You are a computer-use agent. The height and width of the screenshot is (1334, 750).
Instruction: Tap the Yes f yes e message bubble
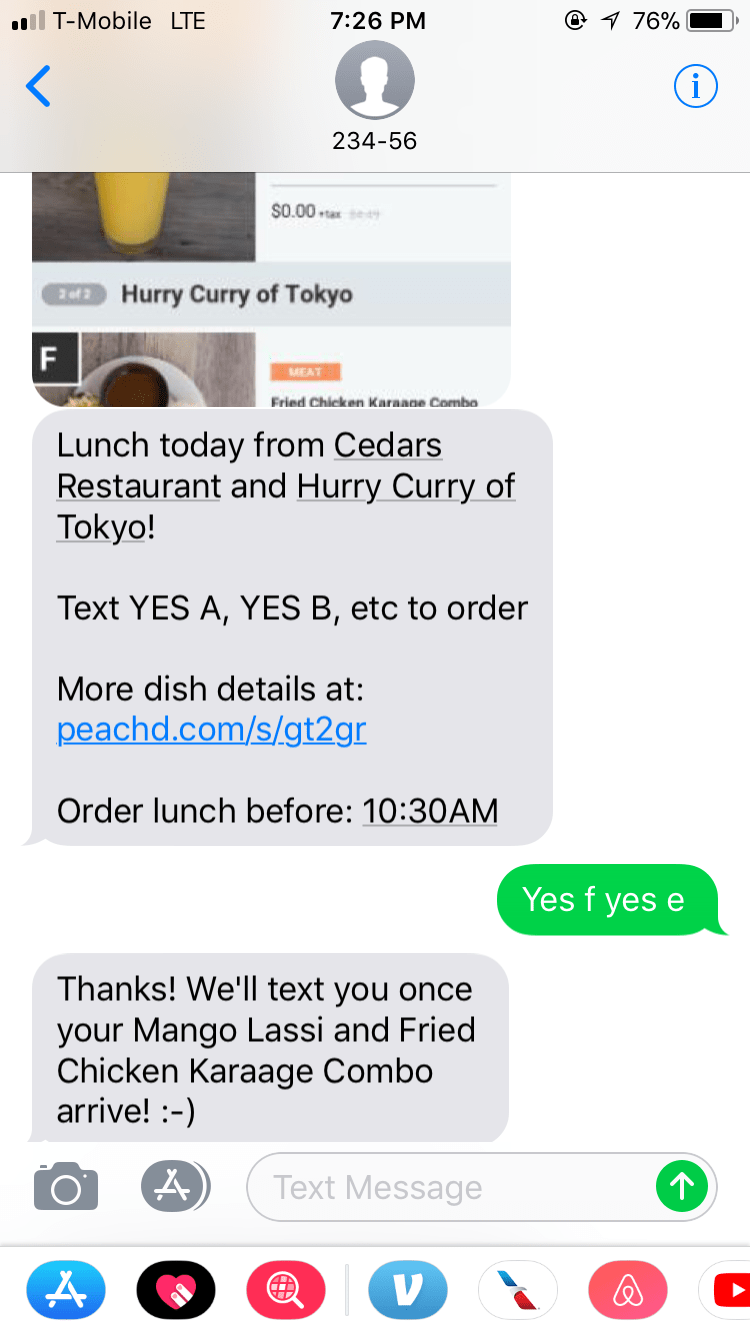coord(606,900)
